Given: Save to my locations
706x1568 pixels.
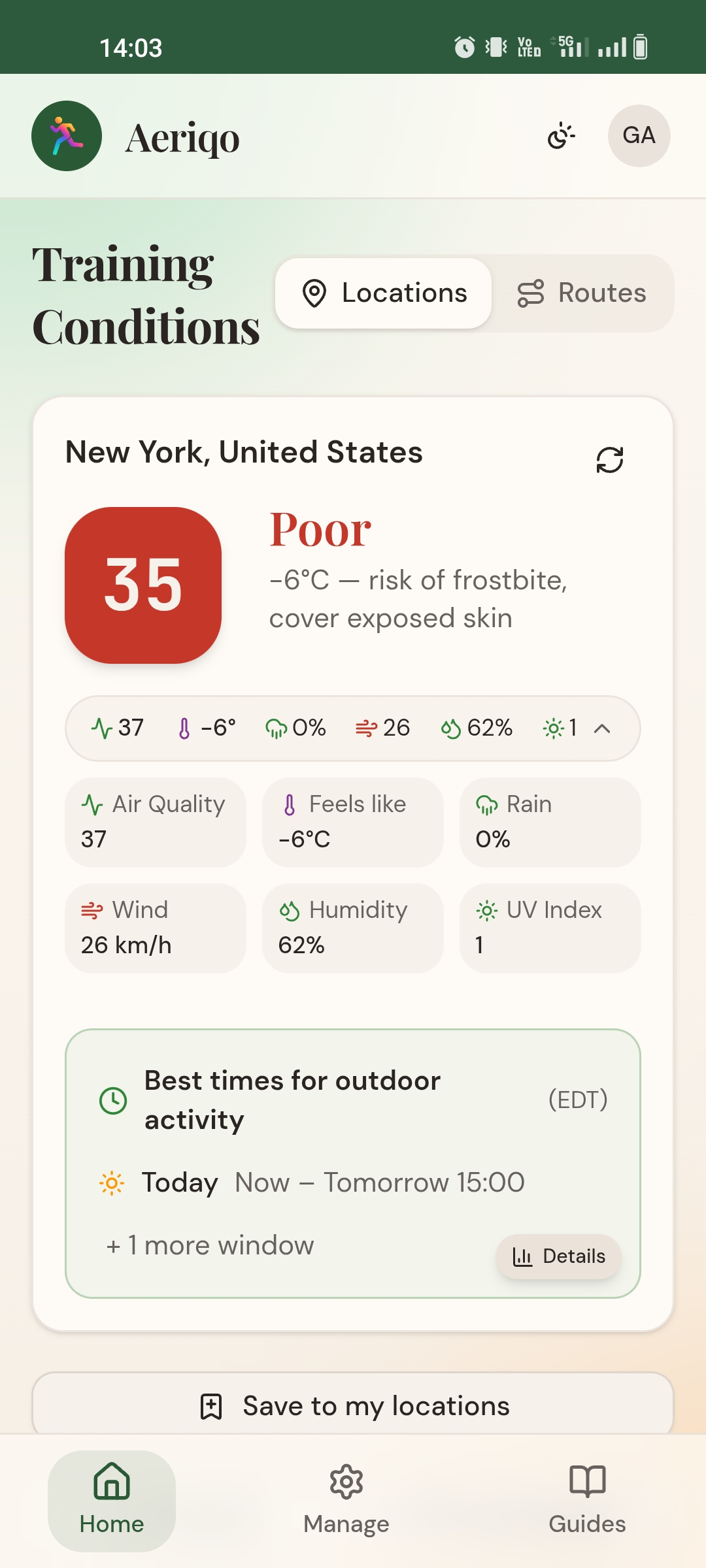Looking at the screenshot, I should (353, 1406).
